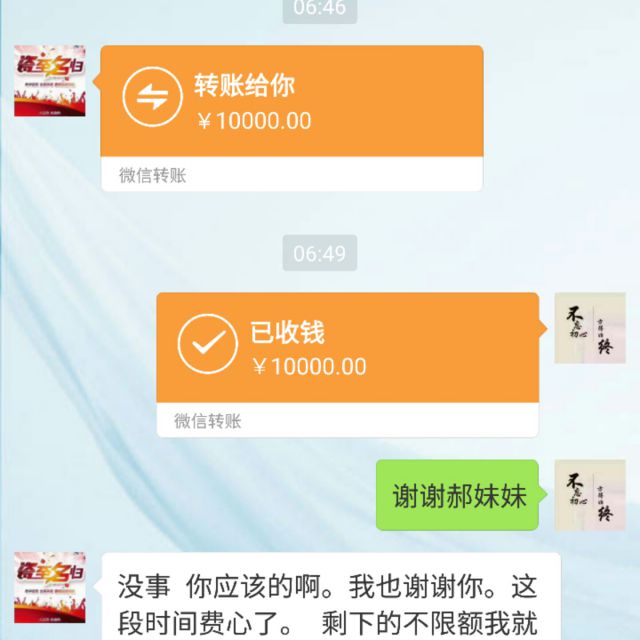Tap your avatar beside 谢谢郝妹妹

click(590, 495)
